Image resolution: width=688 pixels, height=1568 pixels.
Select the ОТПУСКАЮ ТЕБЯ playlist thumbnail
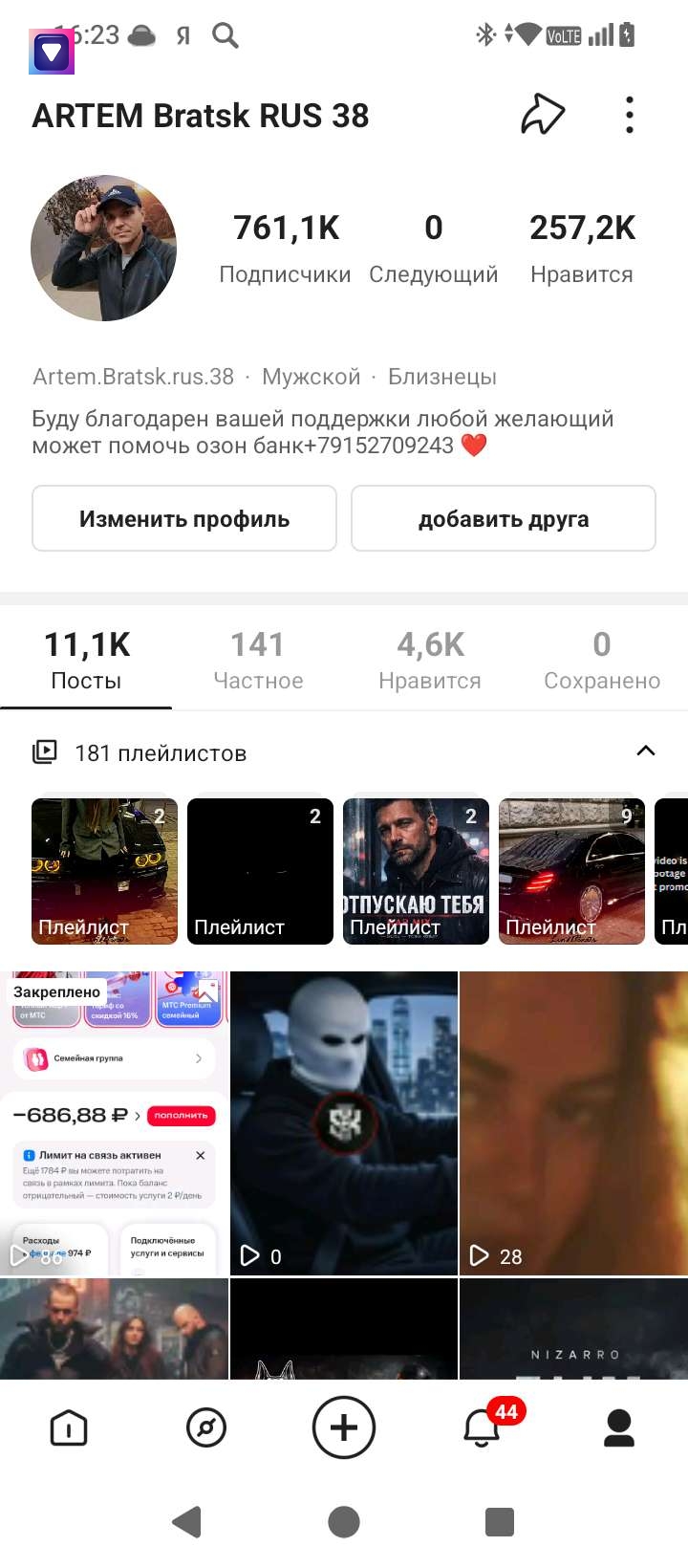coord(416,870)
